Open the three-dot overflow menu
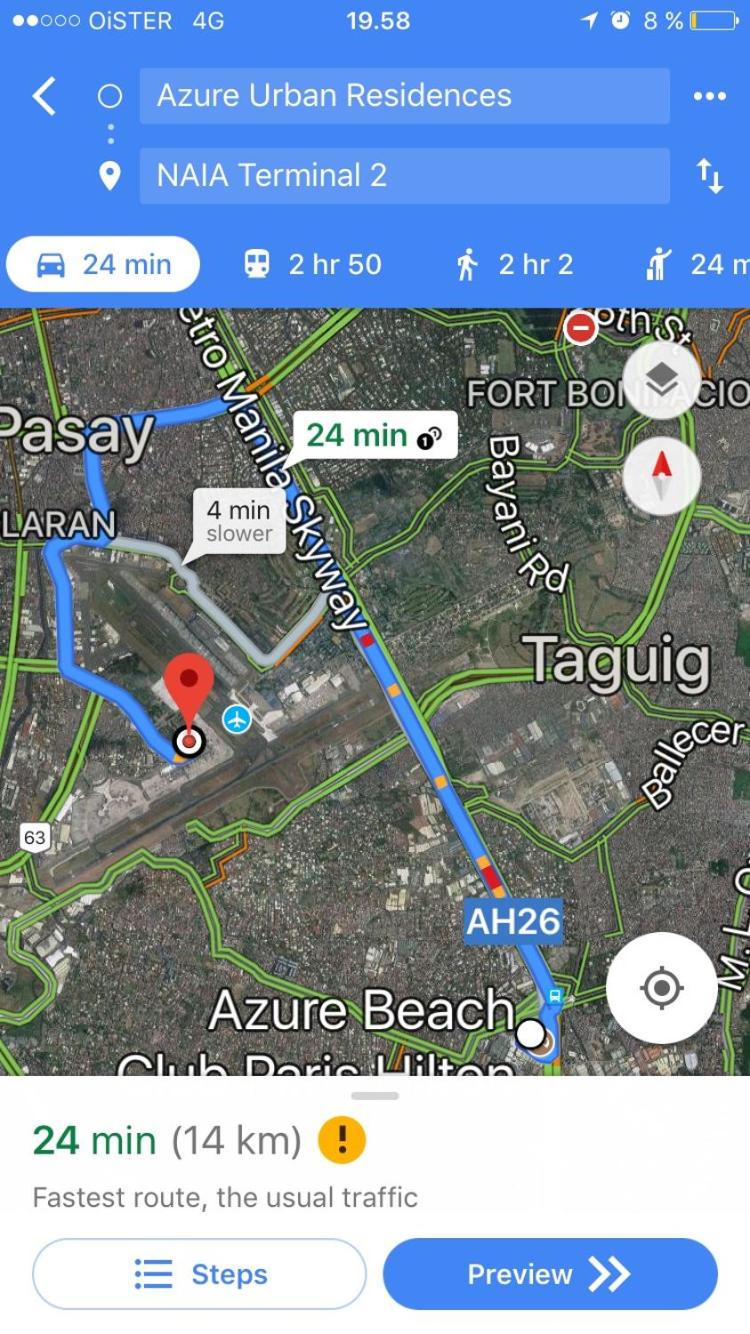Image resolution: width=750 pixels, height=1334 pixels. (709, 96)
